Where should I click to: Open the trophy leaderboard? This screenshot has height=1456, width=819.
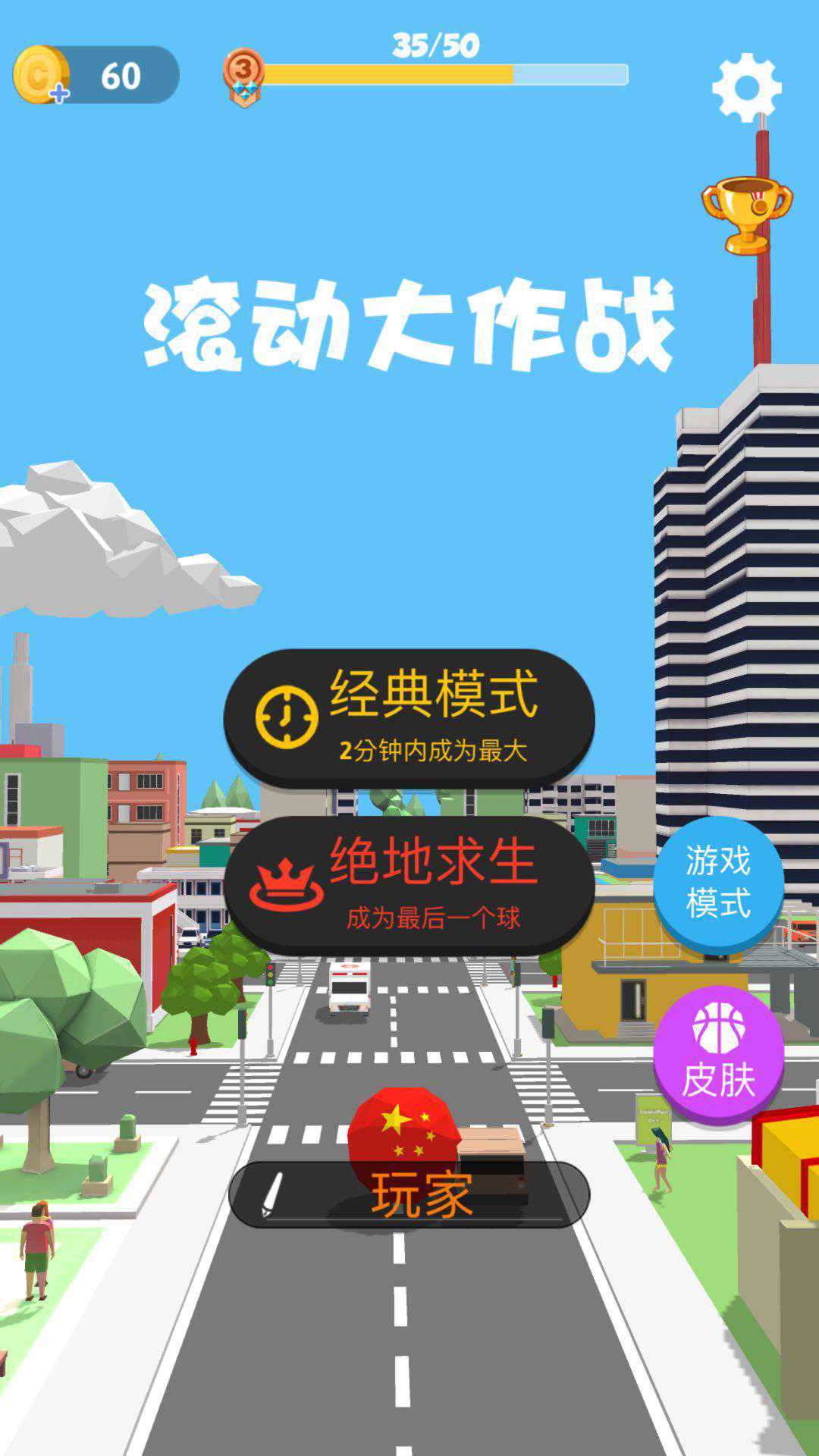point(747,214)
